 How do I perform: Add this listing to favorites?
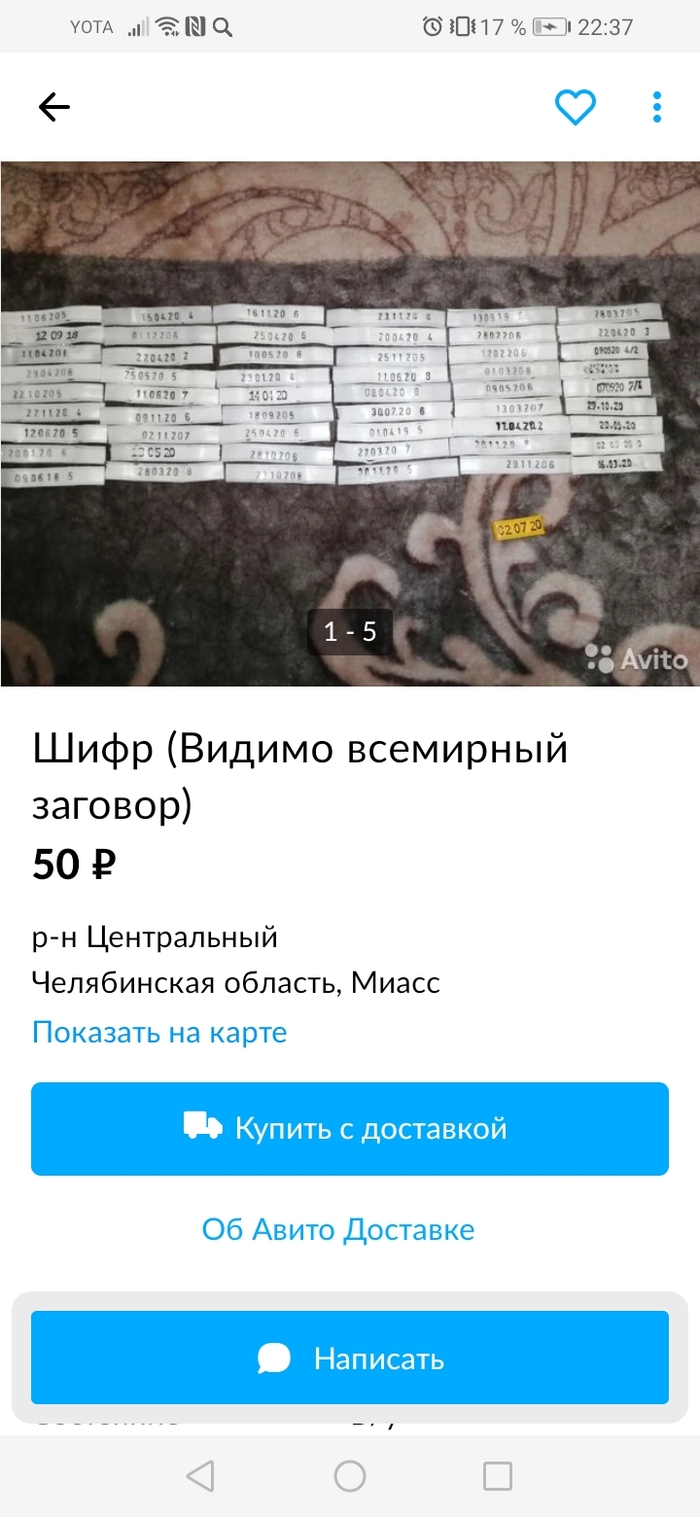pos(575,107)
